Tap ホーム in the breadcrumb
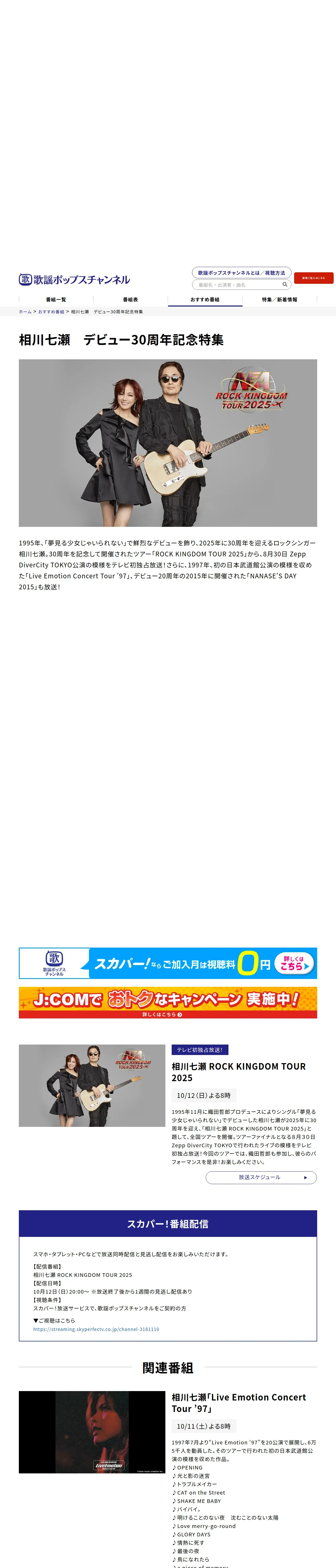Viewport: 336px width, 1568px height. [25, 312]
